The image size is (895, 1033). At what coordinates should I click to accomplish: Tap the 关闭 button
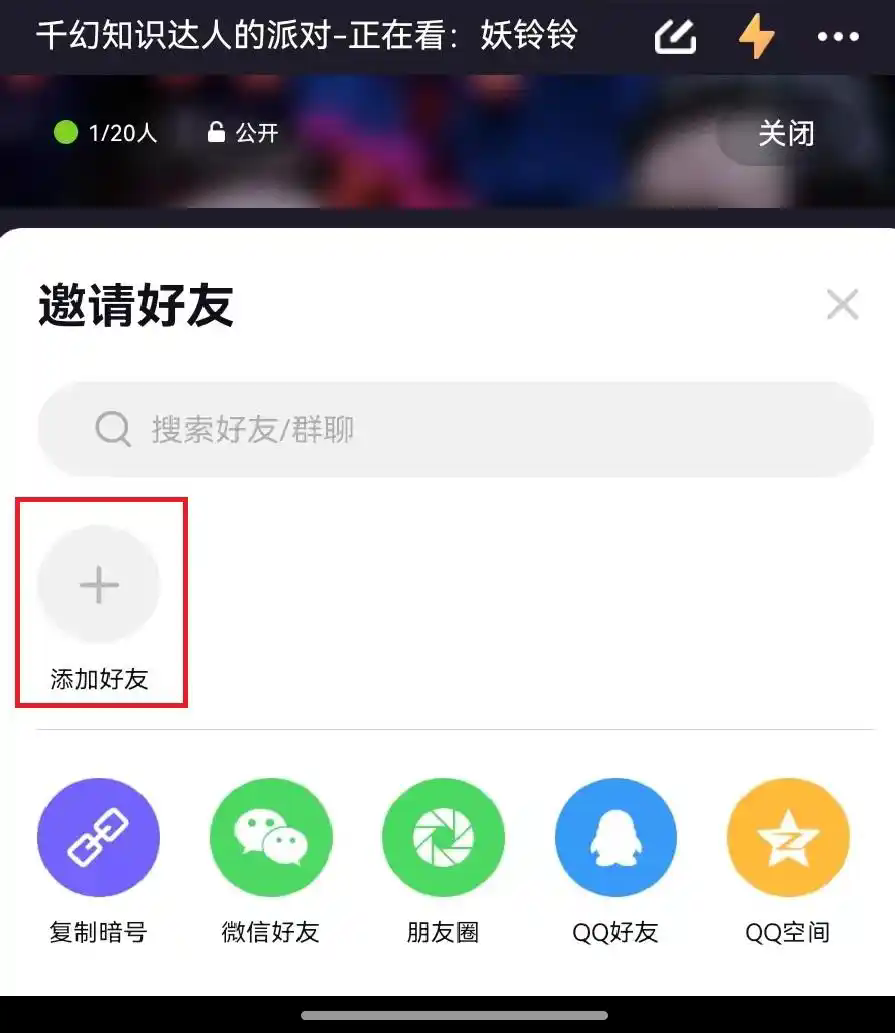(785, 133)
